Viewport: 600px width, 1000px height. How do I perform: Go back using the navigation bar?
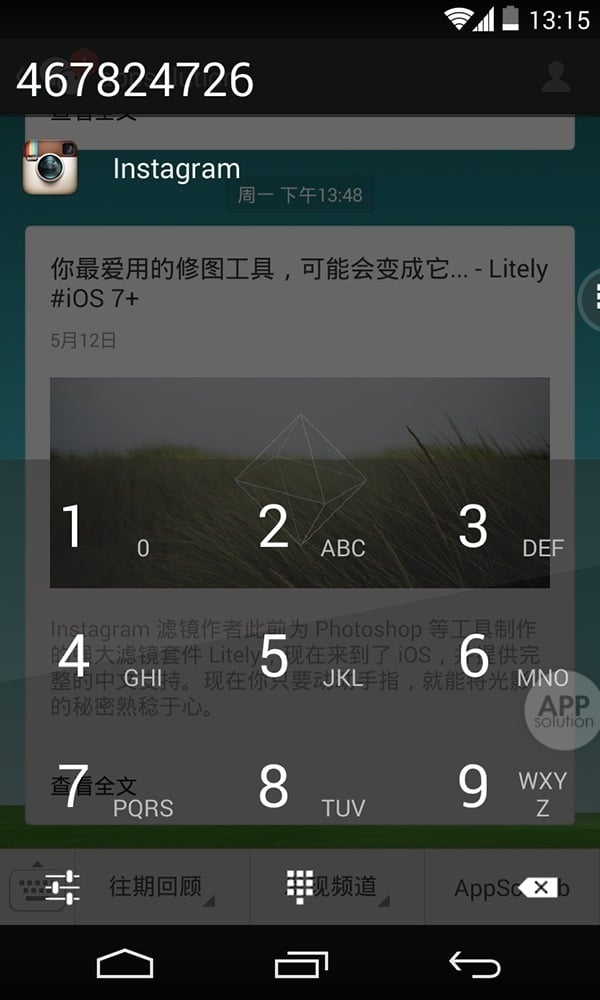pyautogui.click(x=474, y=963)
